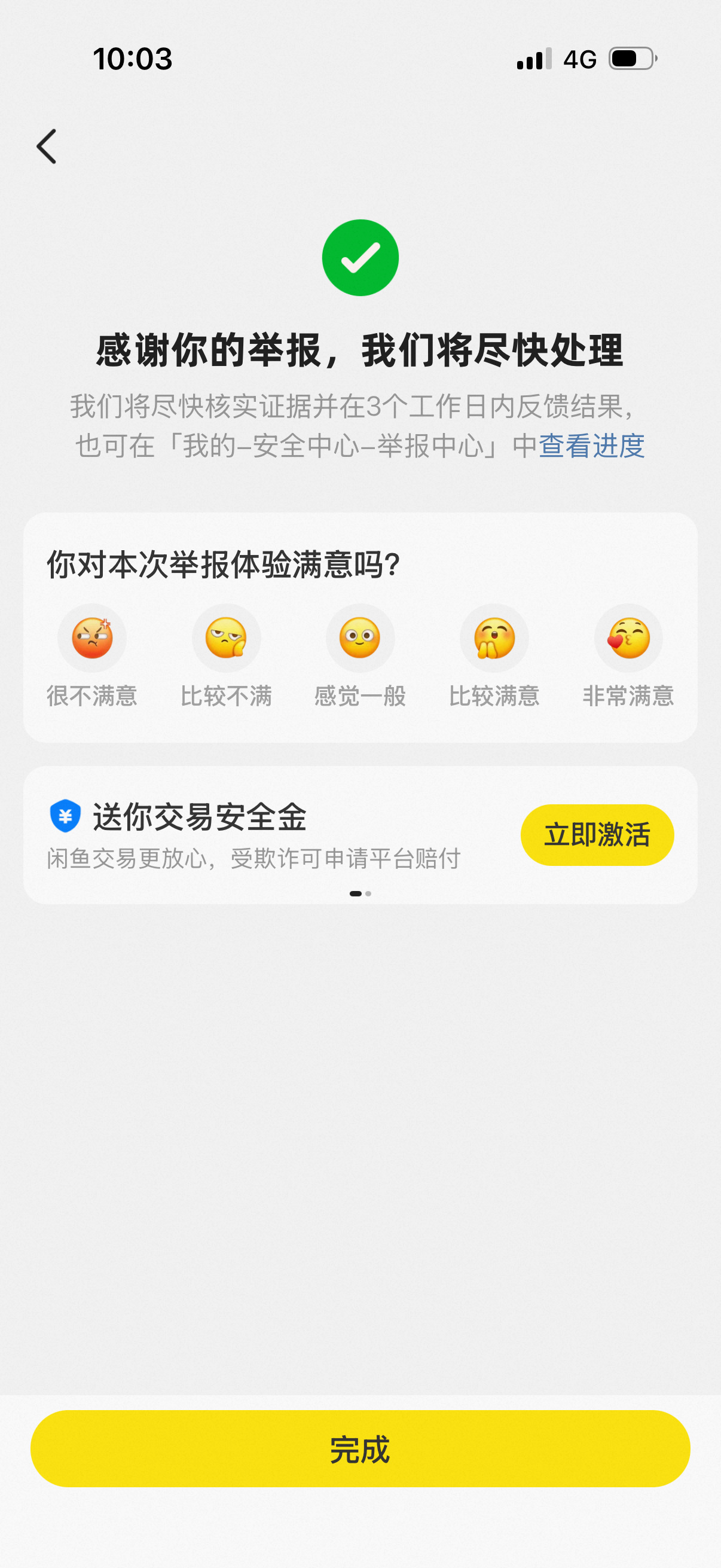
Task: Rate the report experience 很不满意
Action: click(x=93, y=639)
